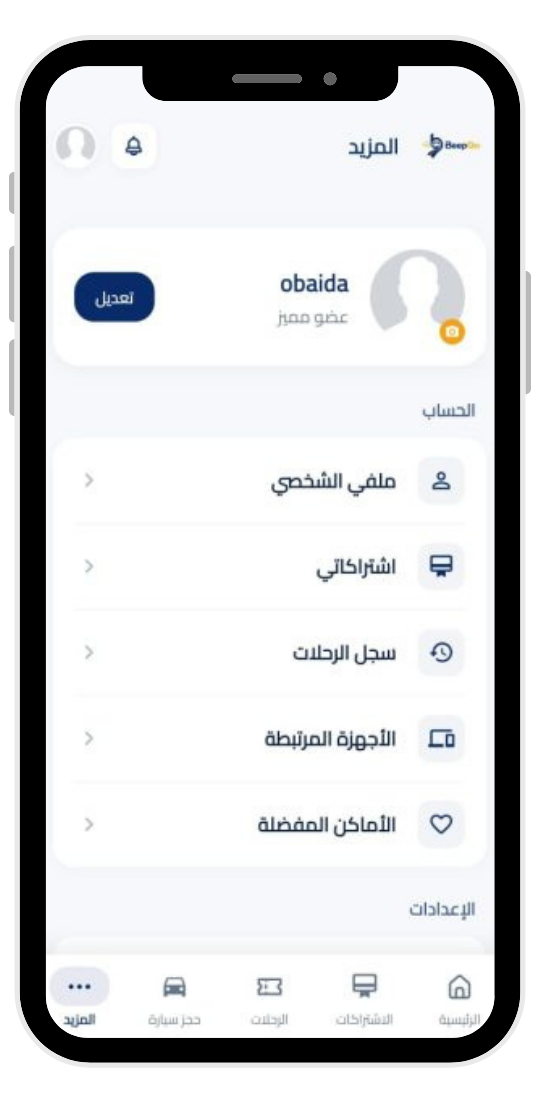Switch to the الاشتراكات tab
This screenshot has height=1103, width=540.
364,998
